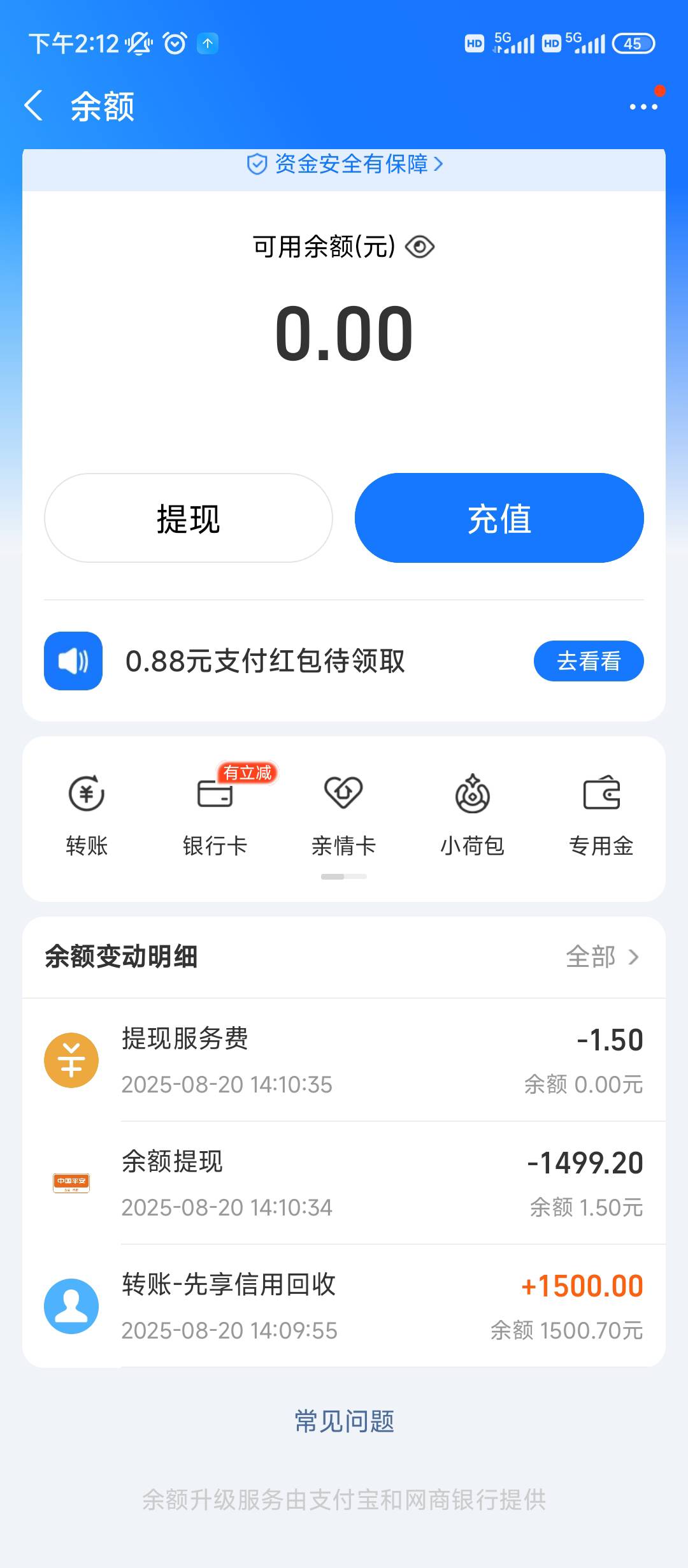Open the 转账-先享信用回收 +1500.00 record
This screenshot has width=688, height=1568.
pos(344,1306)
